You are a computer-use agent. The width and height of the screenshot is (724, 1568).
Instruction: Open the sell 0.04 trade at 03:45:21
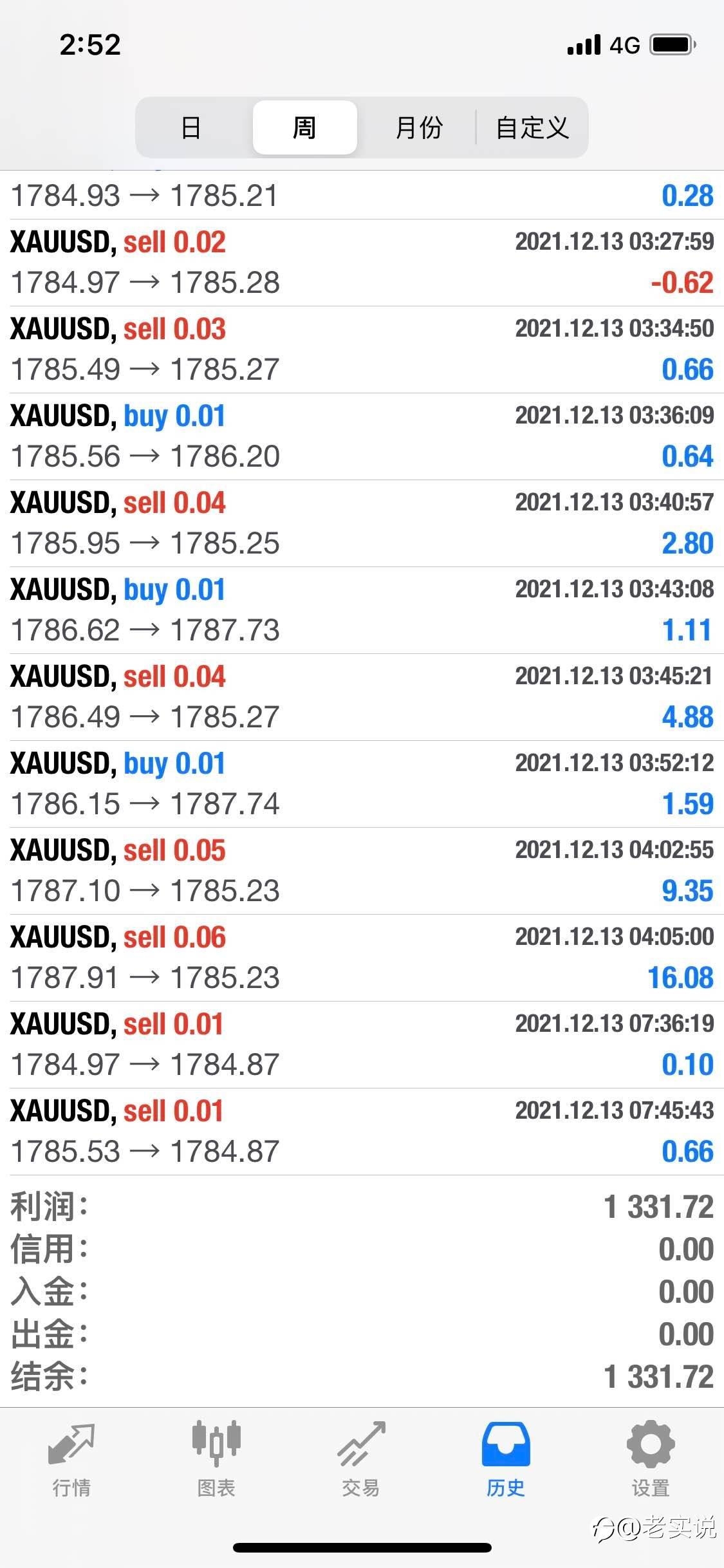(x=362, y=697)
